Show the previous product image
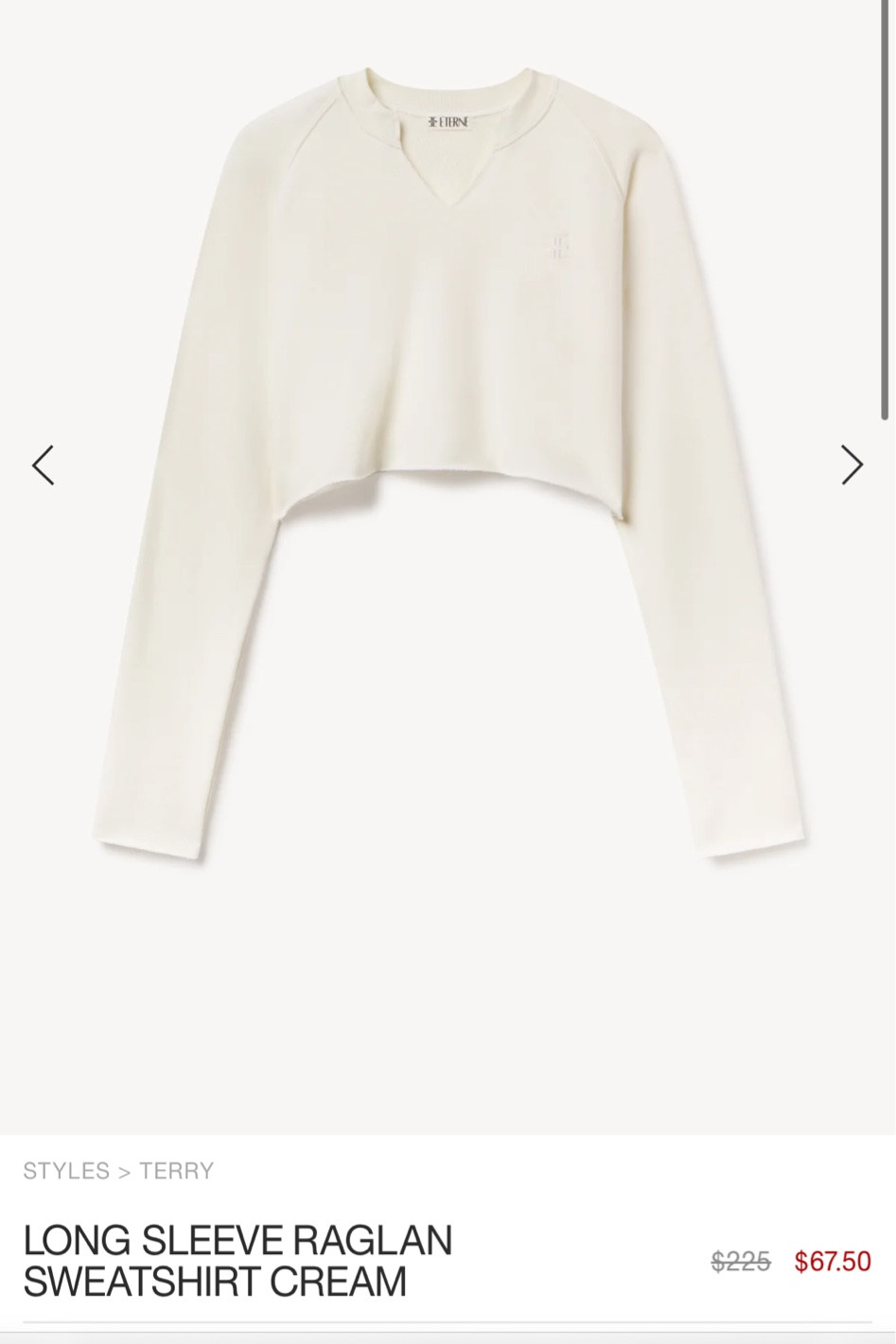The height and width of the screenshot is (1344, 896). 44,465
